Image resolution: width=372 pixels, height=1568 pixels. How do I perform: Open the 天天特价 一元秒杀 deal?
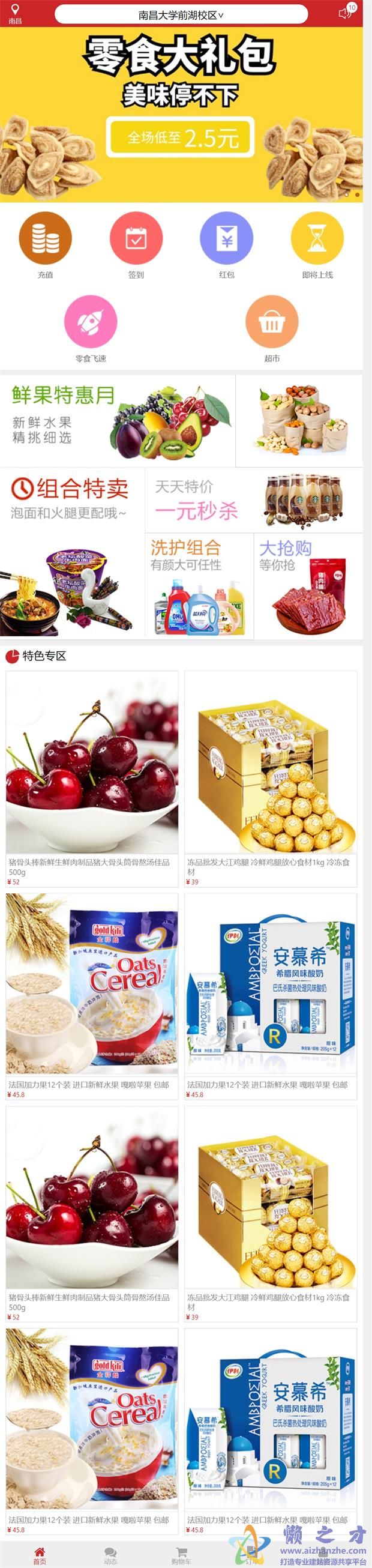click(253, 500)
